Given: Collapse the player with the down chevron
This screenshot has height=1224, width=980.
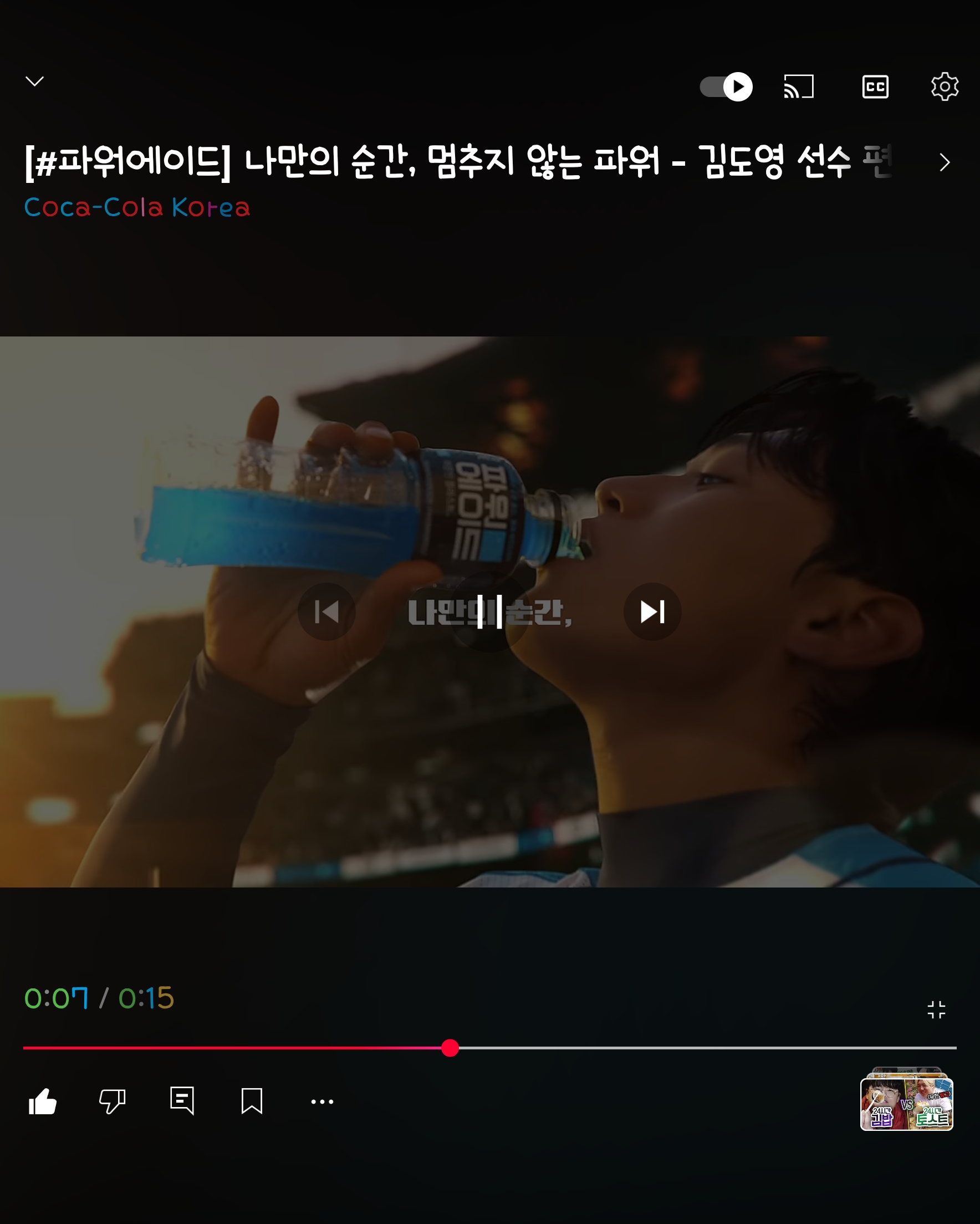Looking at the screenshot, I should (x=34, y=81).
